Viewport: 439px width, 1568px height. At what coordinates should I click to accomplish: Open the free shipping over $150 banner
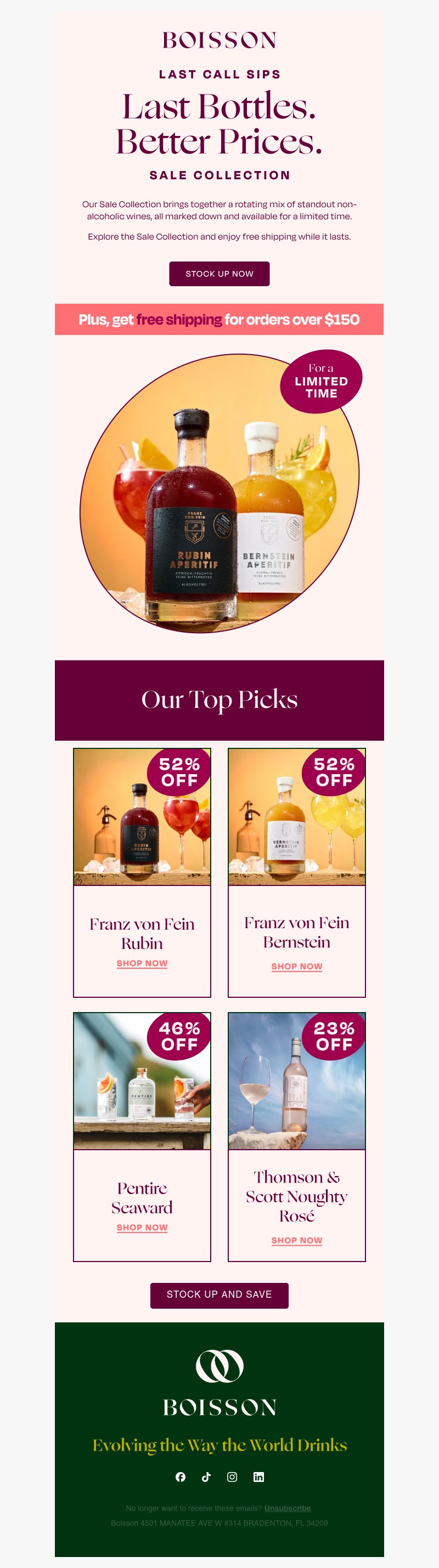(219, 320)
